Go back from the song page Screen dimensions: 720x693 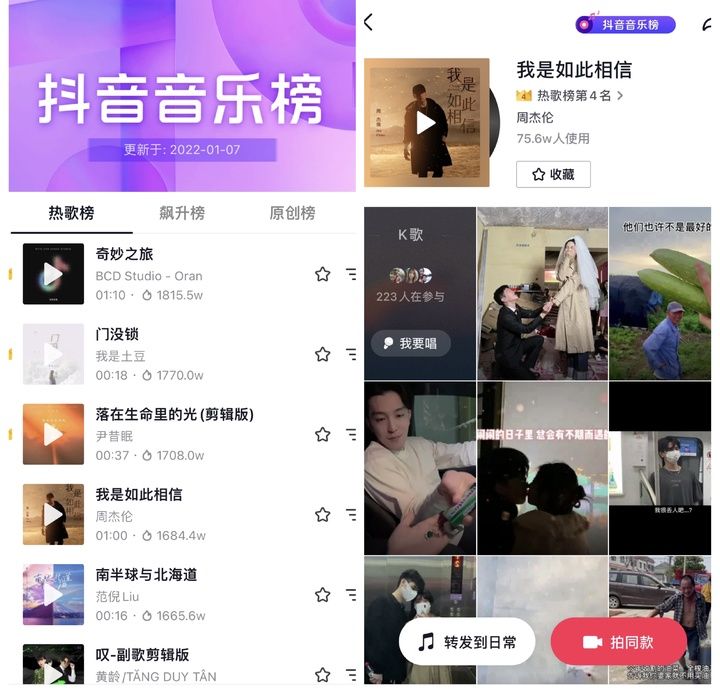[369, 22]
